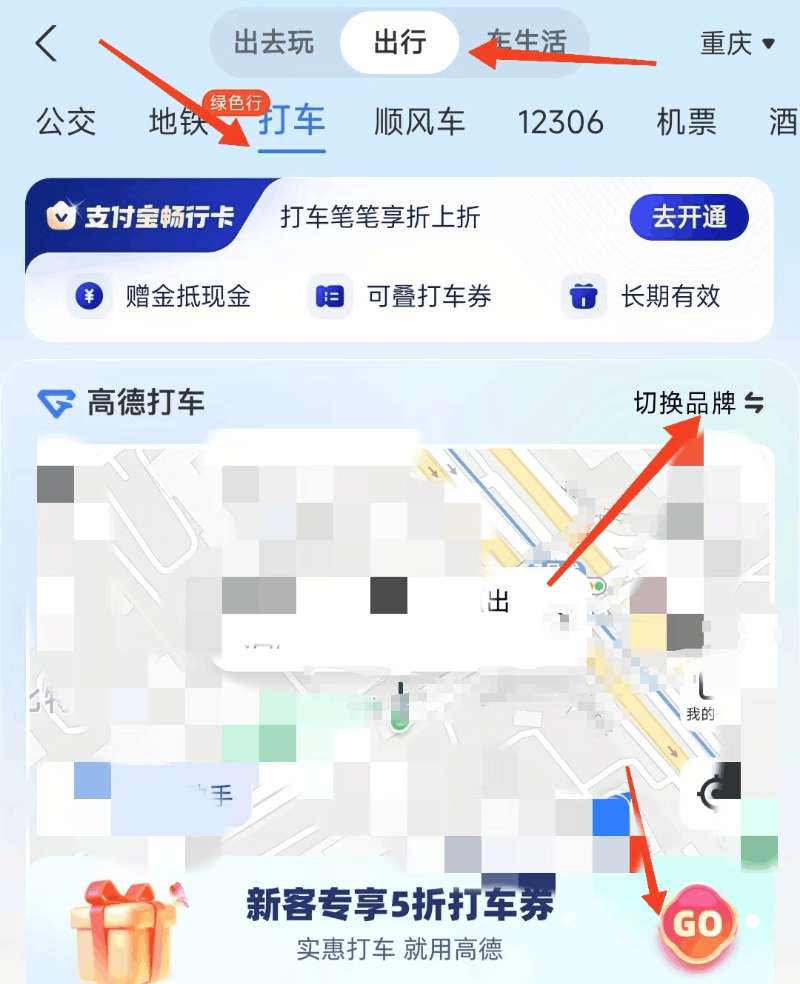The height and width of the screenshot is (984, 800).
Task: Tap the 可叠打车券 coupon icon
Action: [x=327, y=295]
